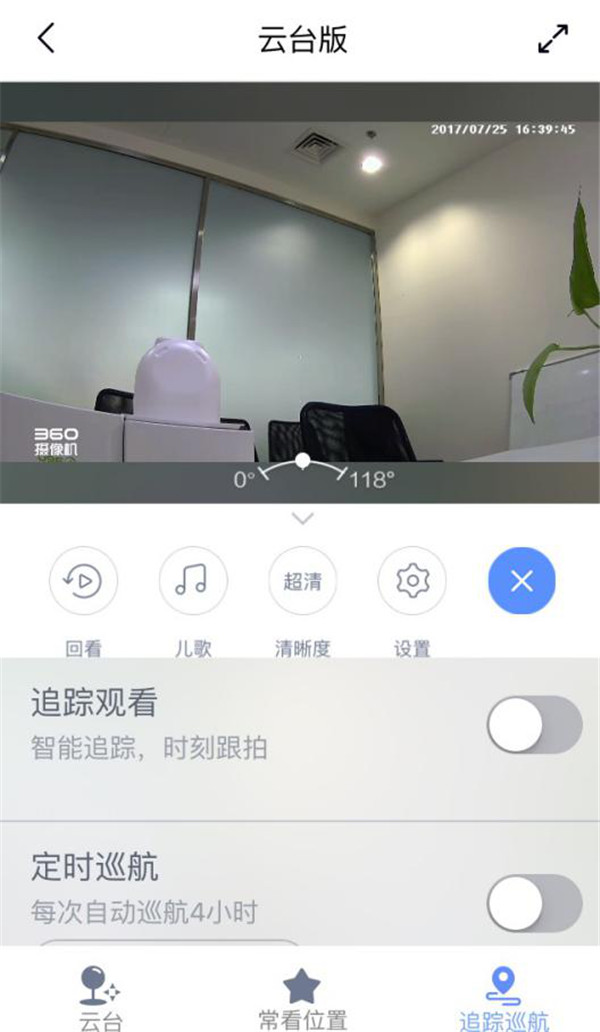Turn on 定时巡航 scheduled patrol
The image size is (600, 1032).
[x=534, y=903]
